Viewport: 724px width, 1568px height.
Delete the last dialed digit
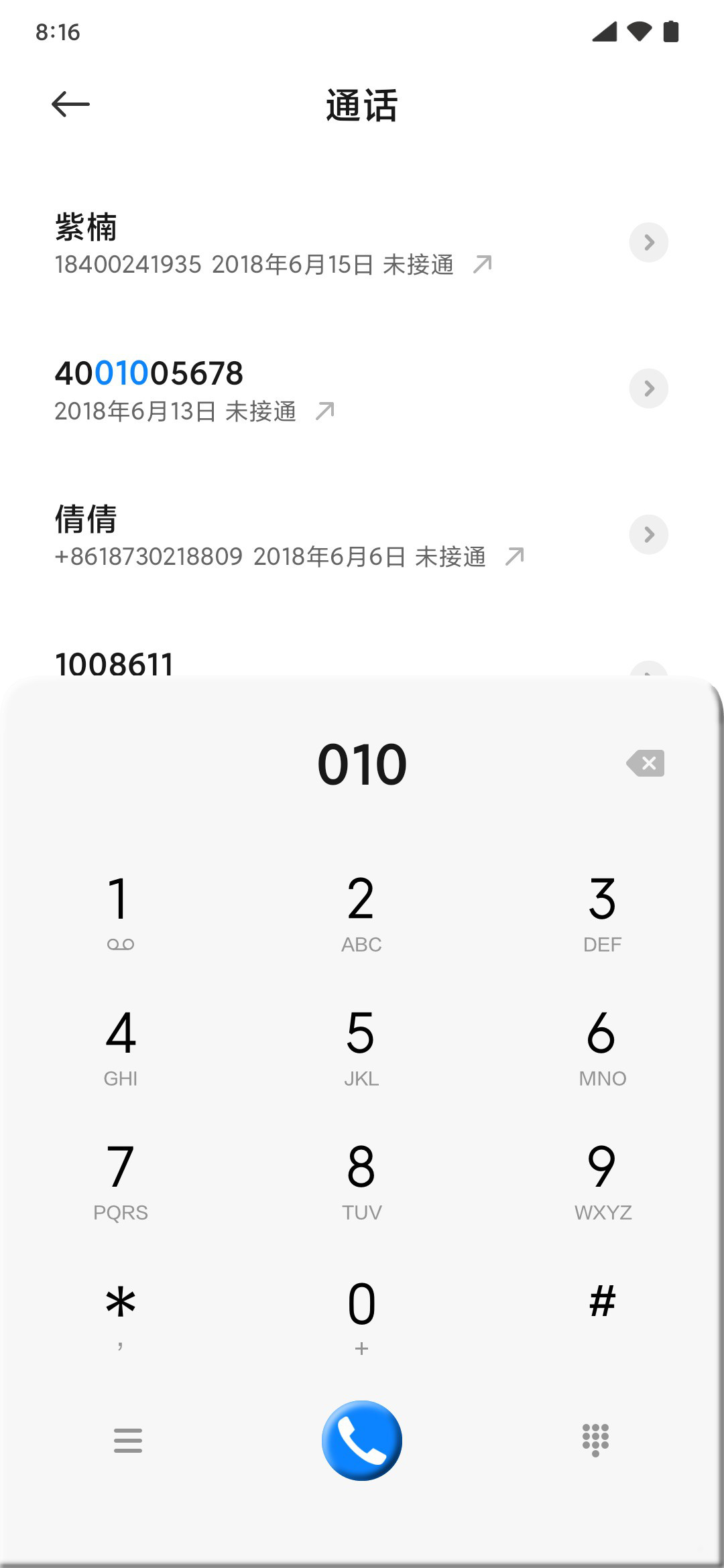coord(645,763)
